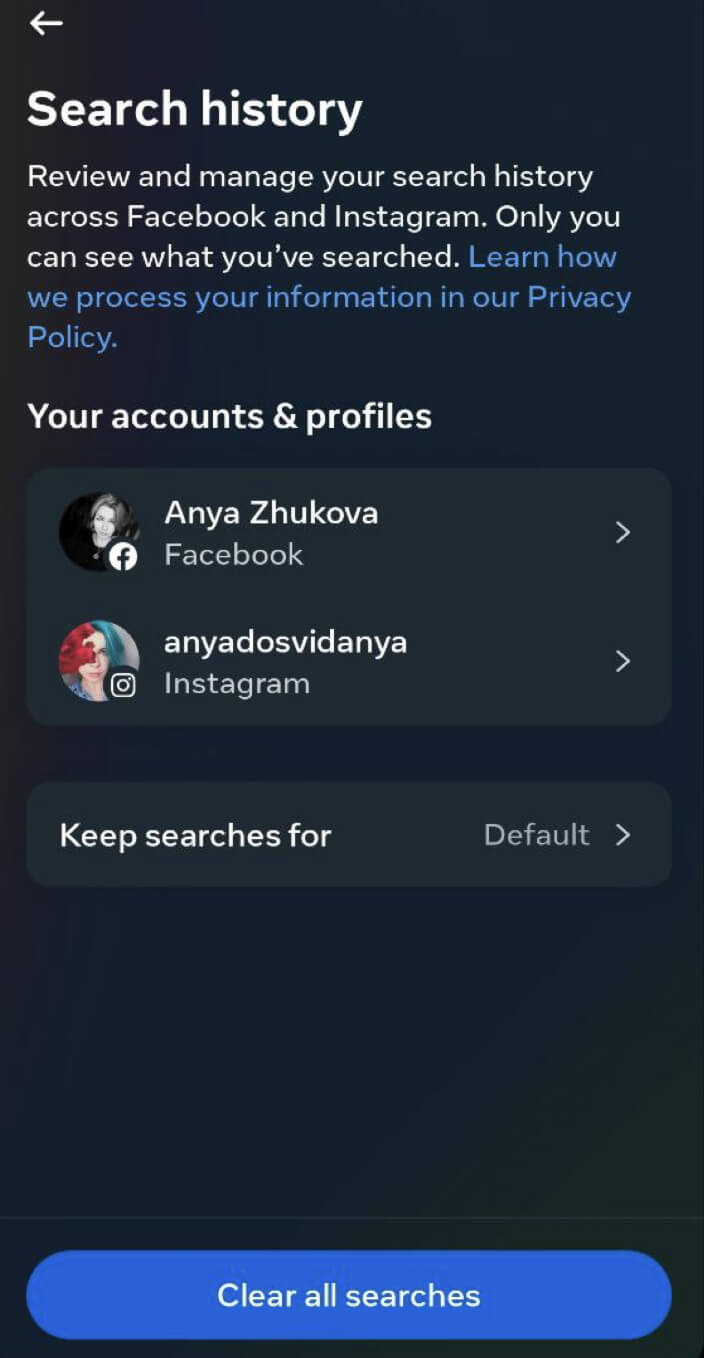Open anyadosvidanya Instagram search history
704x1358 pixels.
pos(348,662)
